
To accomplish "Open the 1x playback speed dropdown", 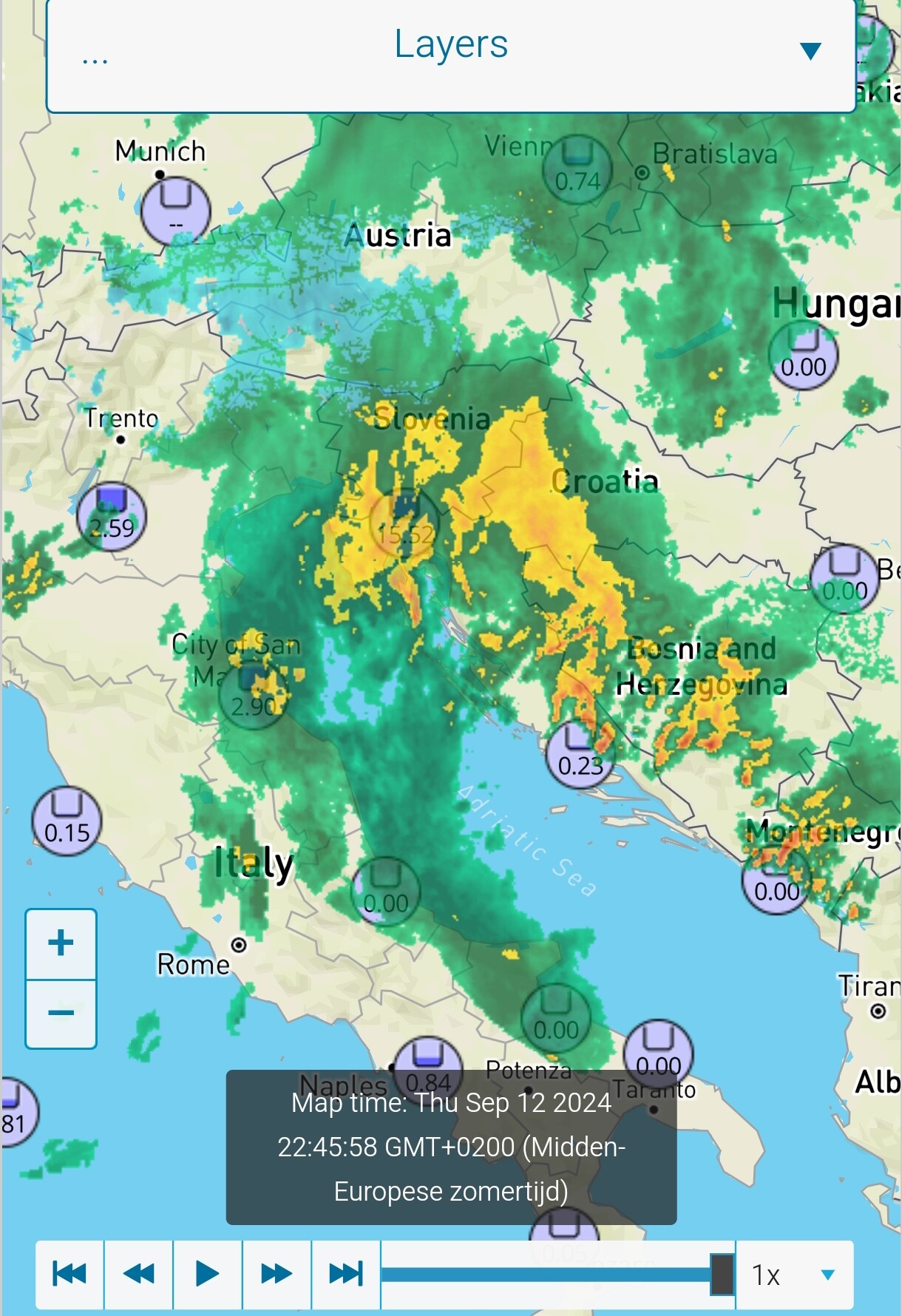I will (795, 1275).
